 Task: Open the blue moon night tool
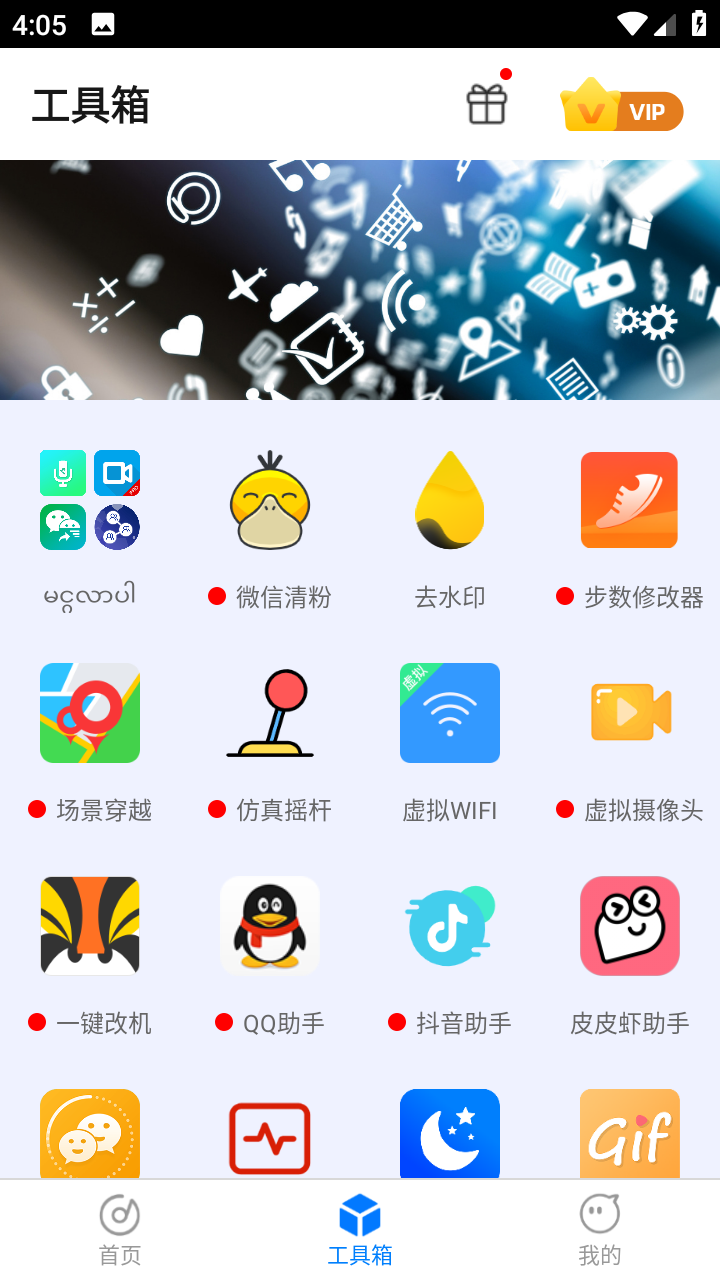click(449, 1135)
